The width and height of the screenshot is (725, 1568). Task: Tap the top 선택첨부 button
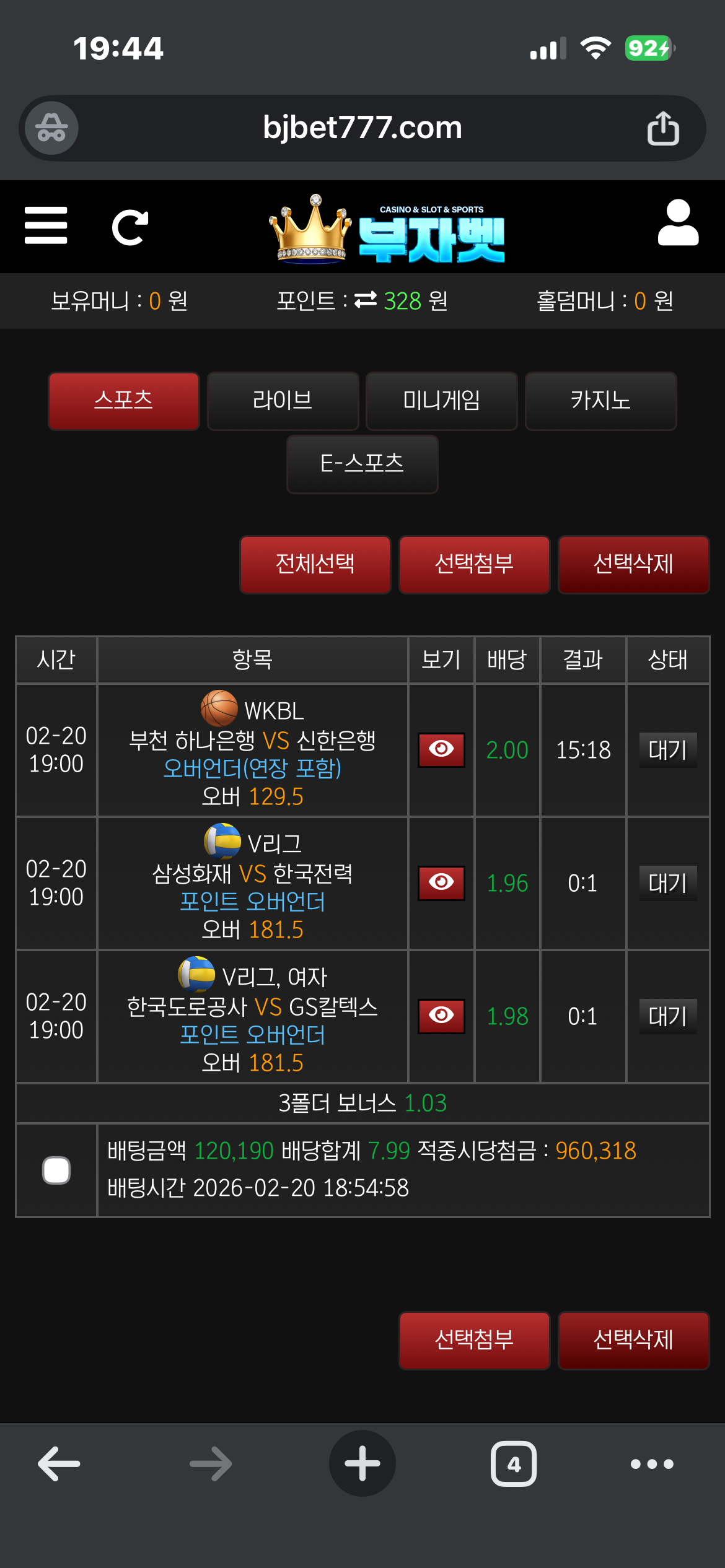click(x=474, y=564)
